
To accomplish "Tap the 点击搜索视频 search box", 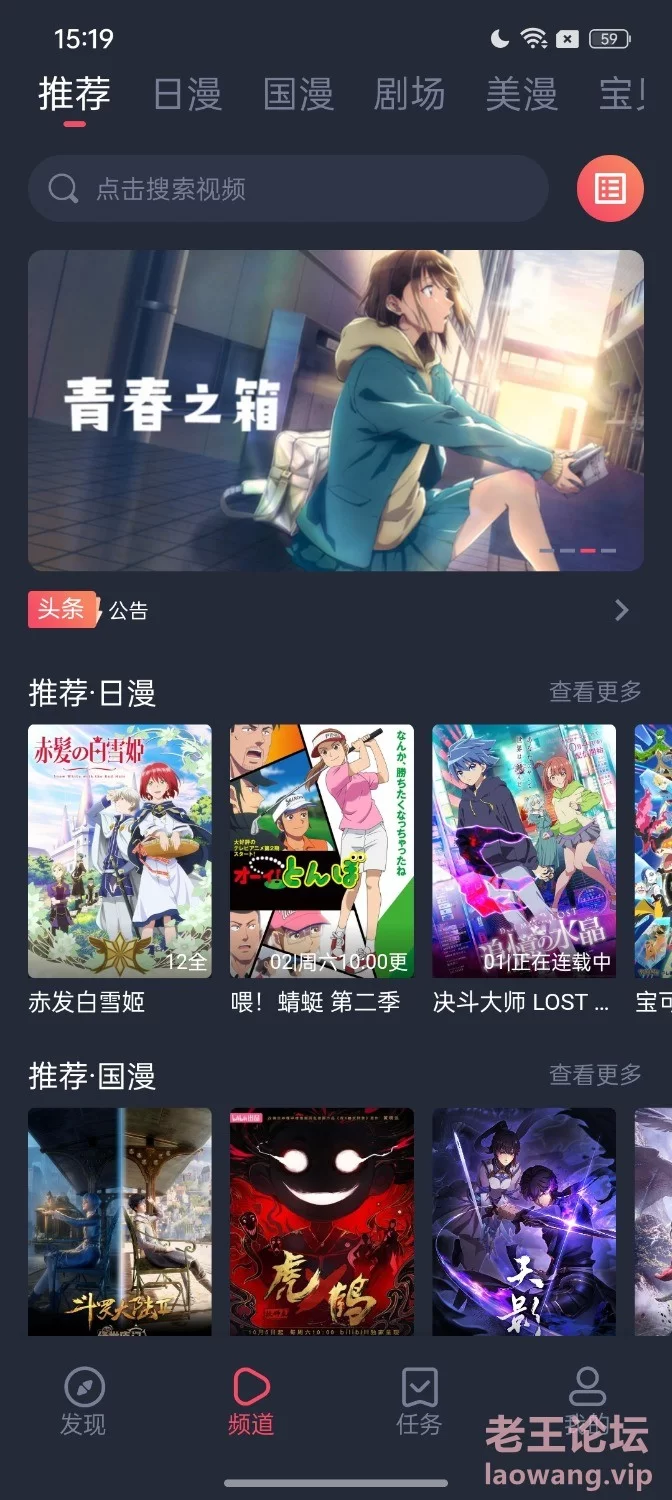I will [288, 188].
